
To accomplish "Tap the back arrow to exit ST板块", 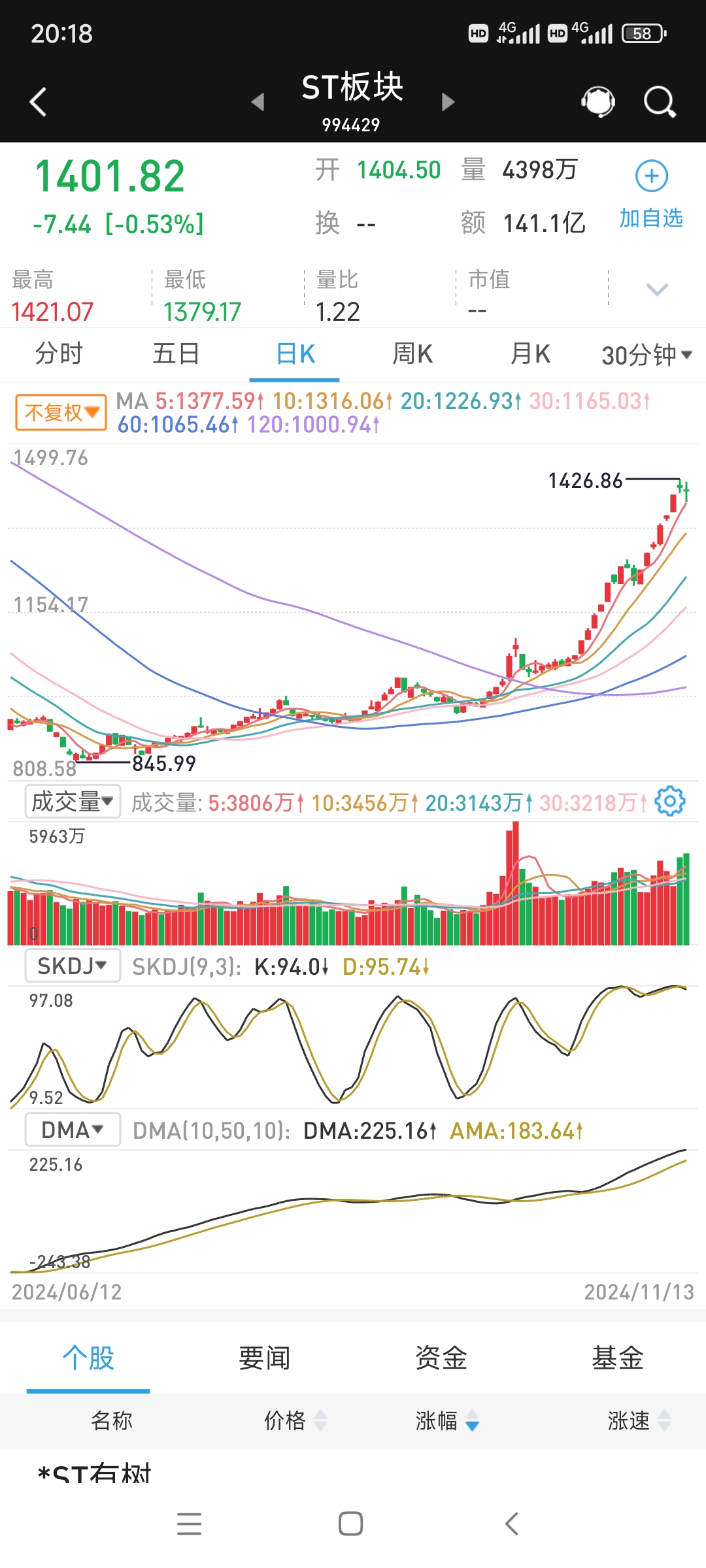I will coord(37,101).
